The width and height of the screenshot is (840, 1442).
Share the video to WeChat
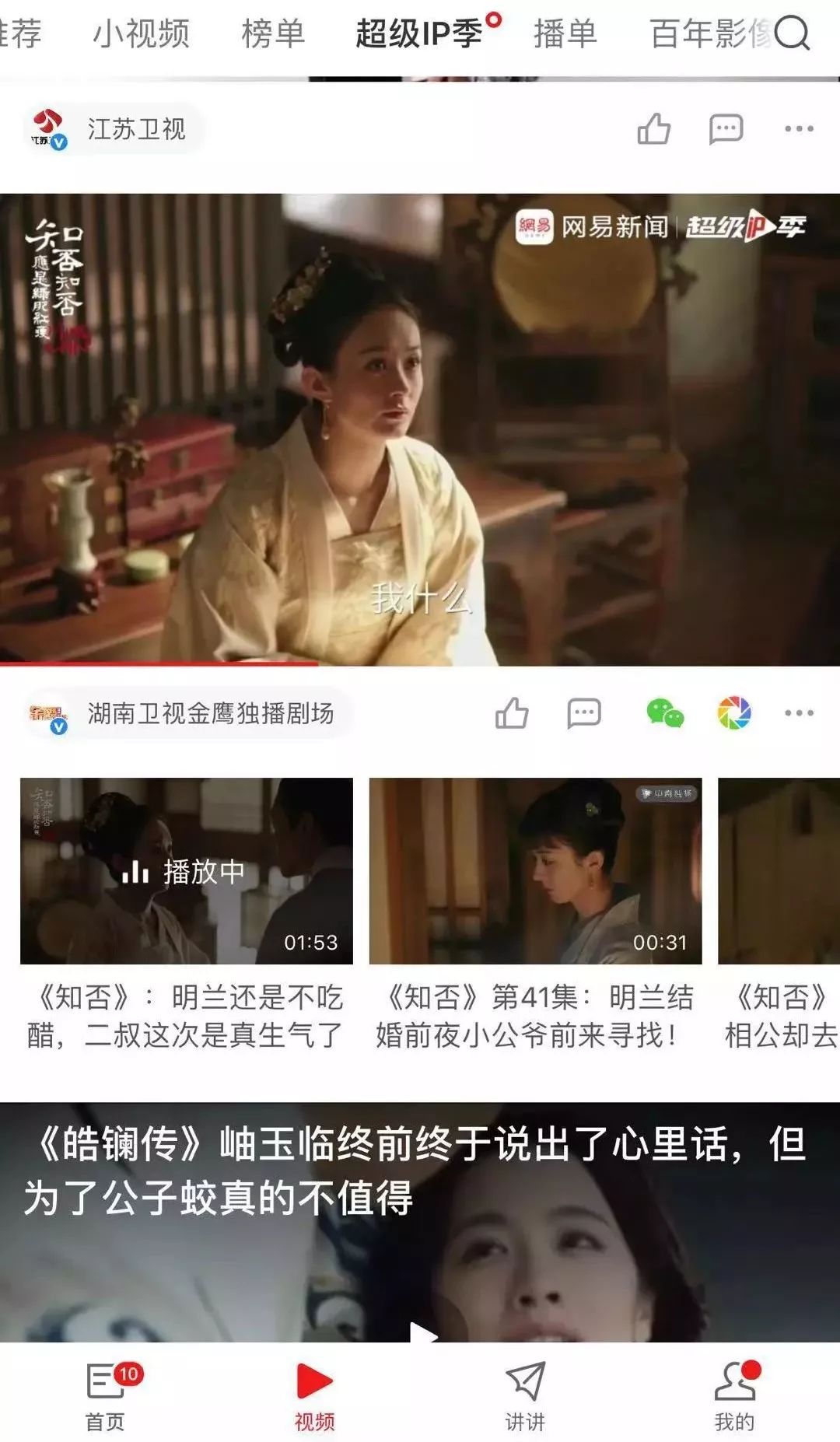[664, 712]
